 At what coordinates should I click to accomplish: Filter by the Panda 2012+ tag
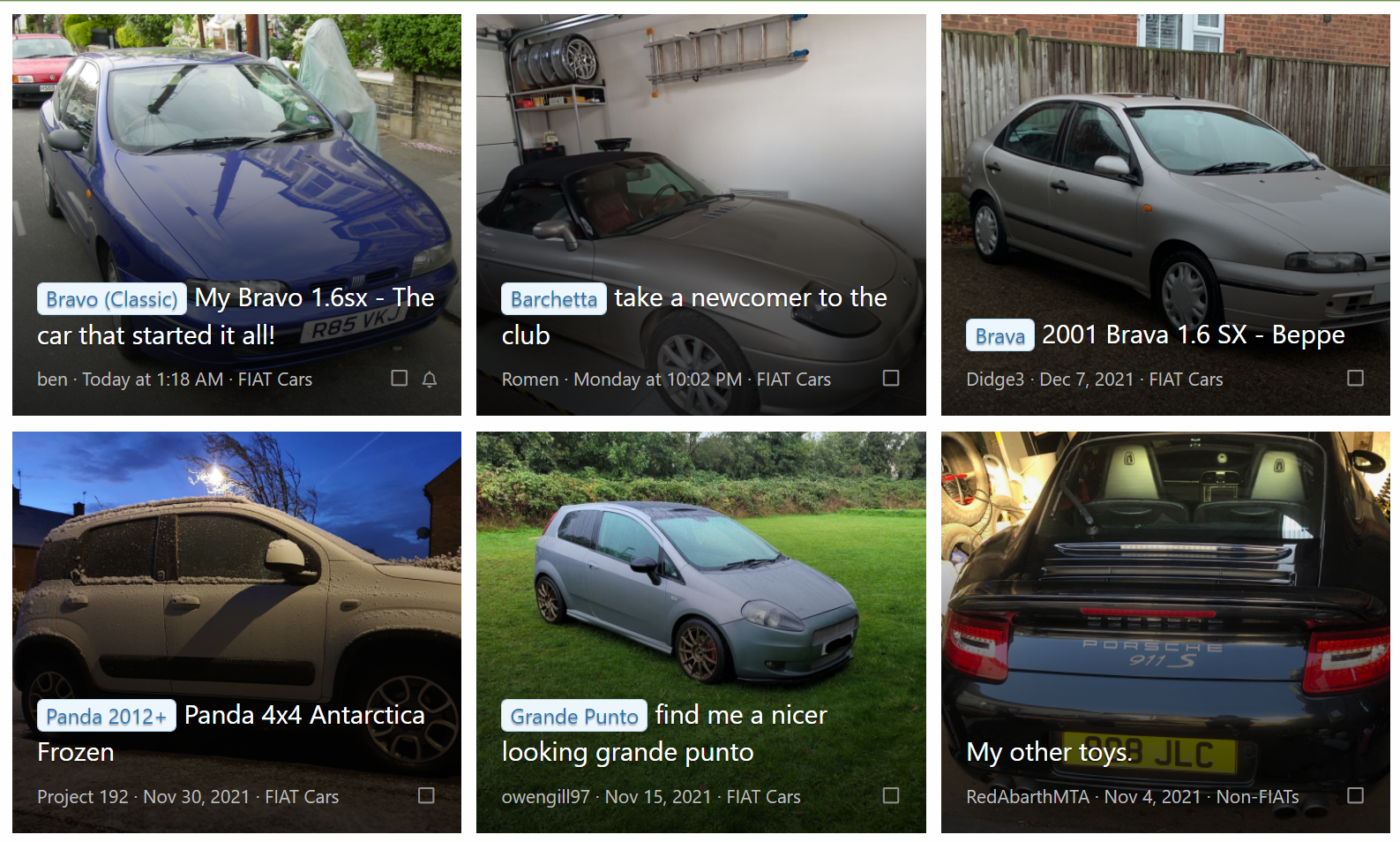[x=106, y=717]
